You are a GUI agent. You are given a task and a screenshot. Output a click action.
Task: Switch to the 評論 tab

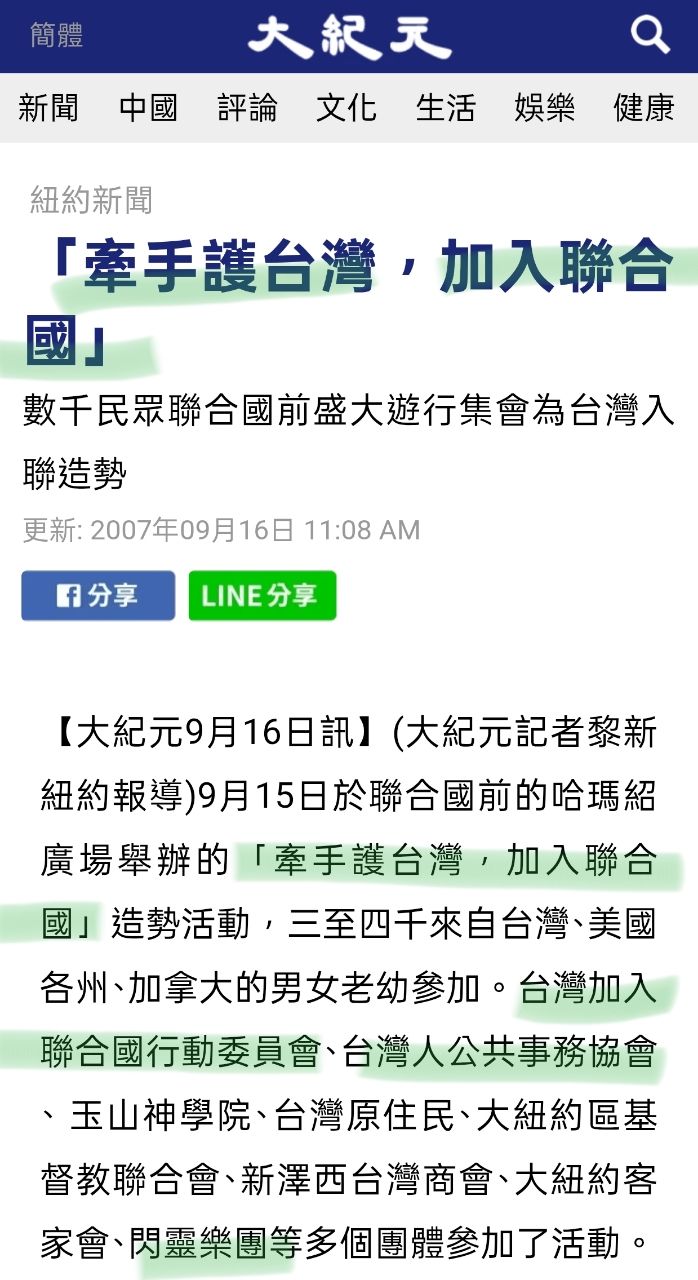click(247, 108)
